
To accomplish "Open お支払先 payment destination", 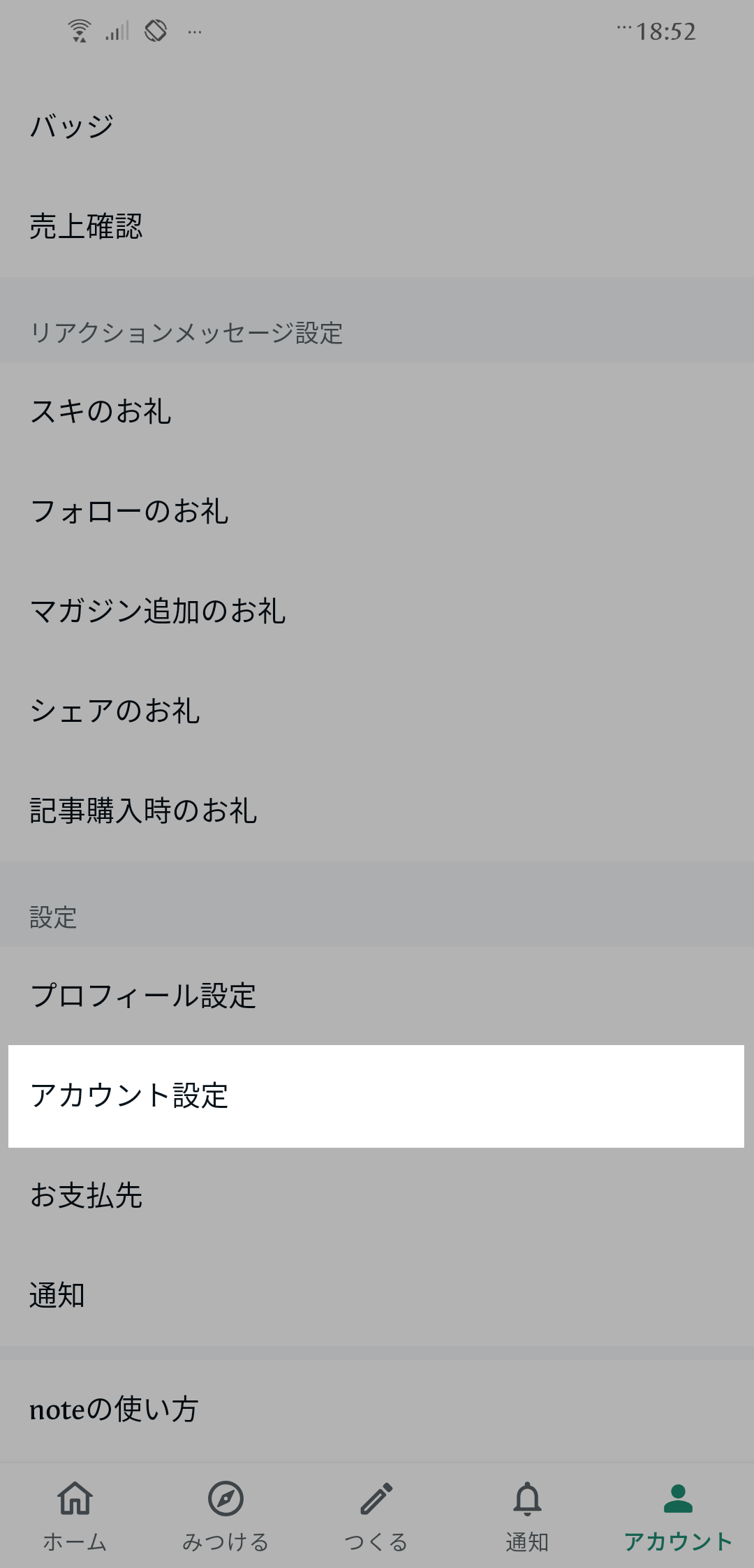I will 377,1196.
